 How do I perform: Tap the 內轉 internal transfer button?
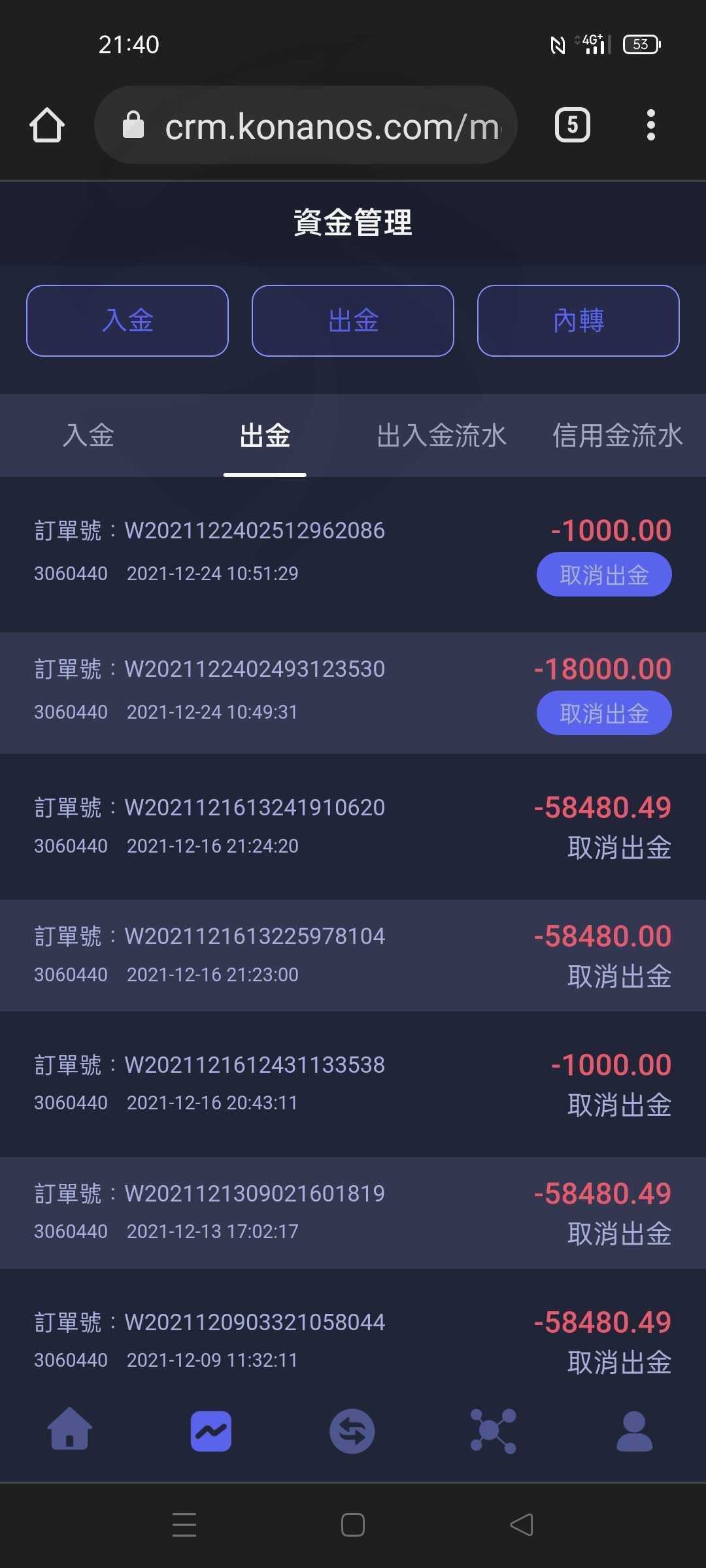click(579, 321)
